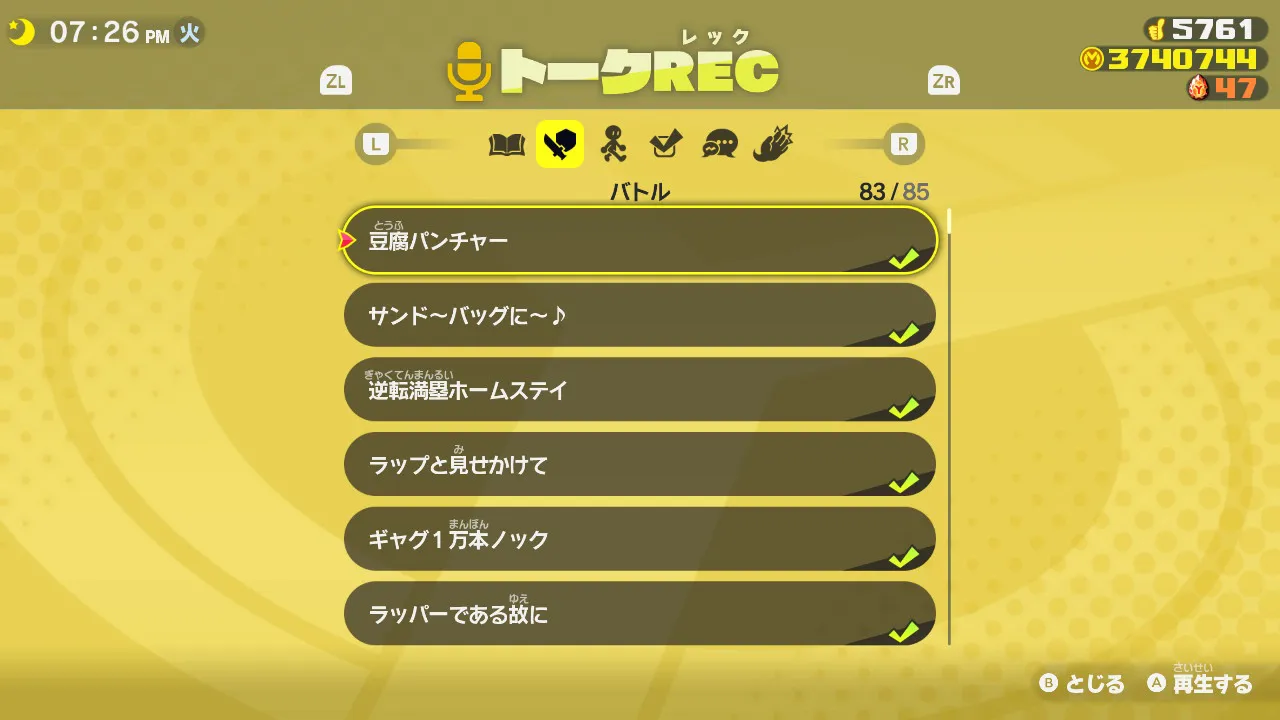The height and width of the screenshot is (720, 1280).
Task: Switch to the running figure tab
Action: tap(612, 145)
